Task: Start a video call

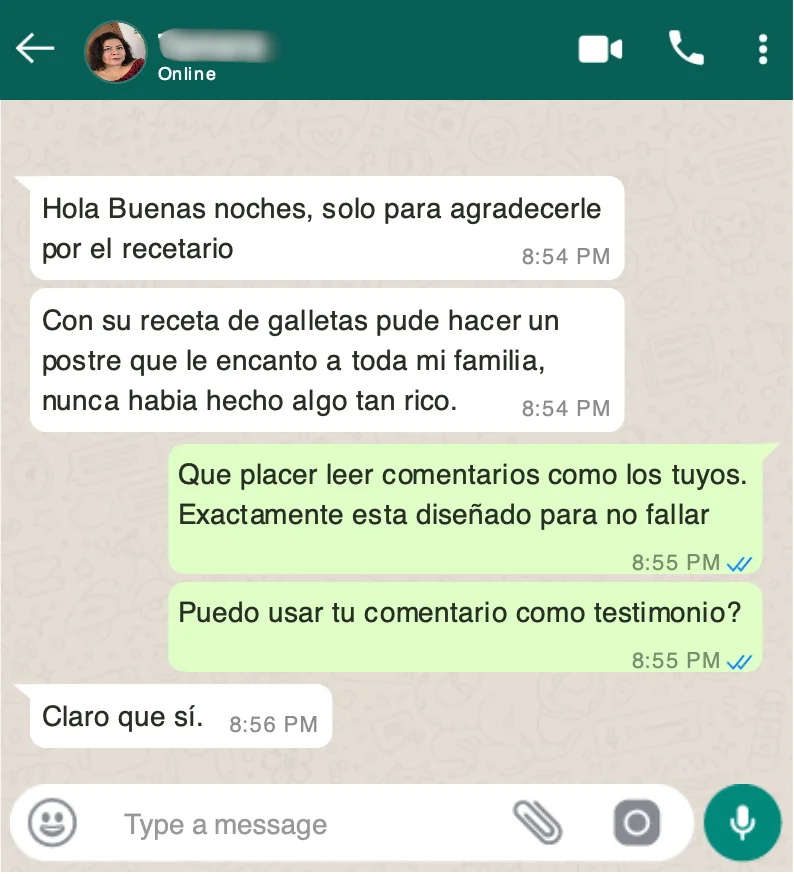Action: (x=600, y=49)
